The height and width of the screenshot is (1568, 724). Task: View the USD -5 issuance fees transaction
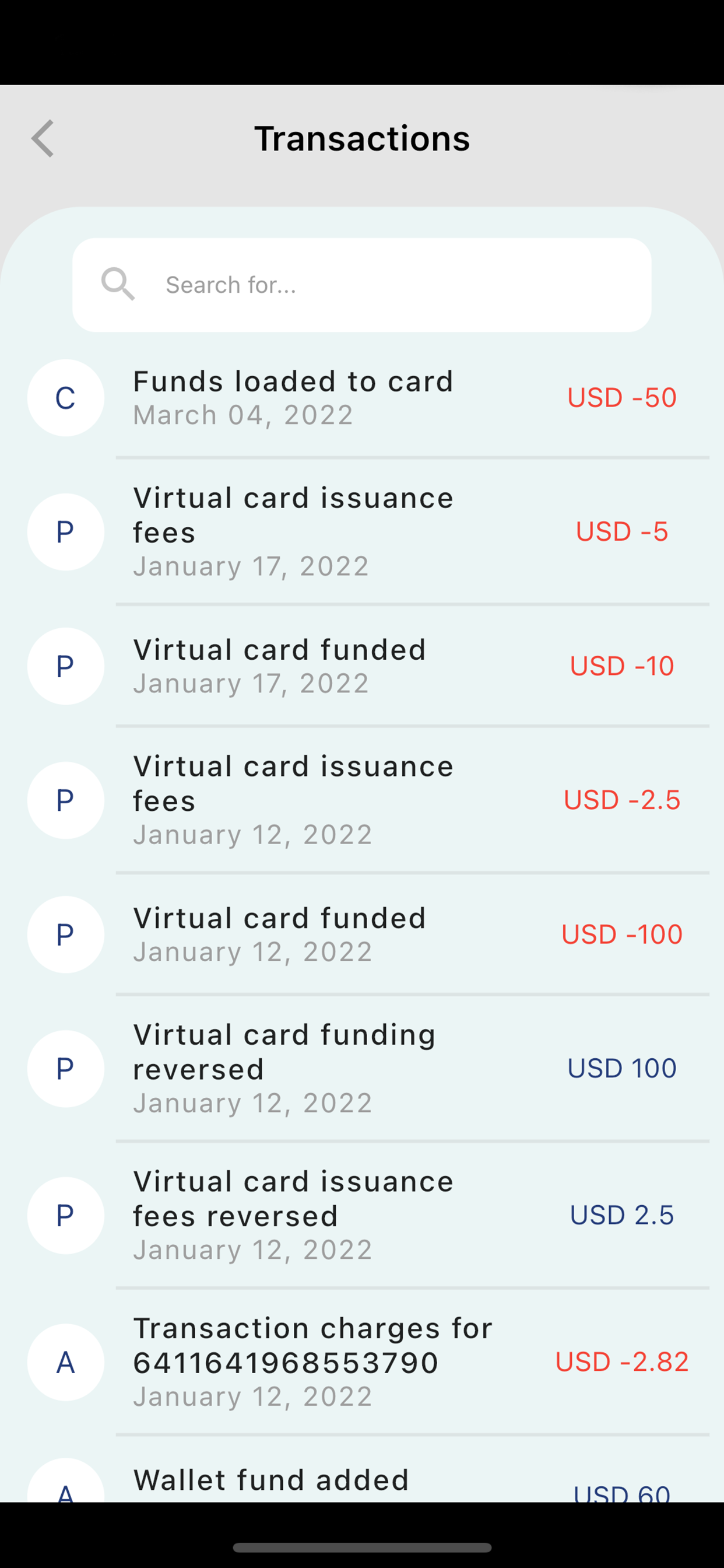coord(361,531)
